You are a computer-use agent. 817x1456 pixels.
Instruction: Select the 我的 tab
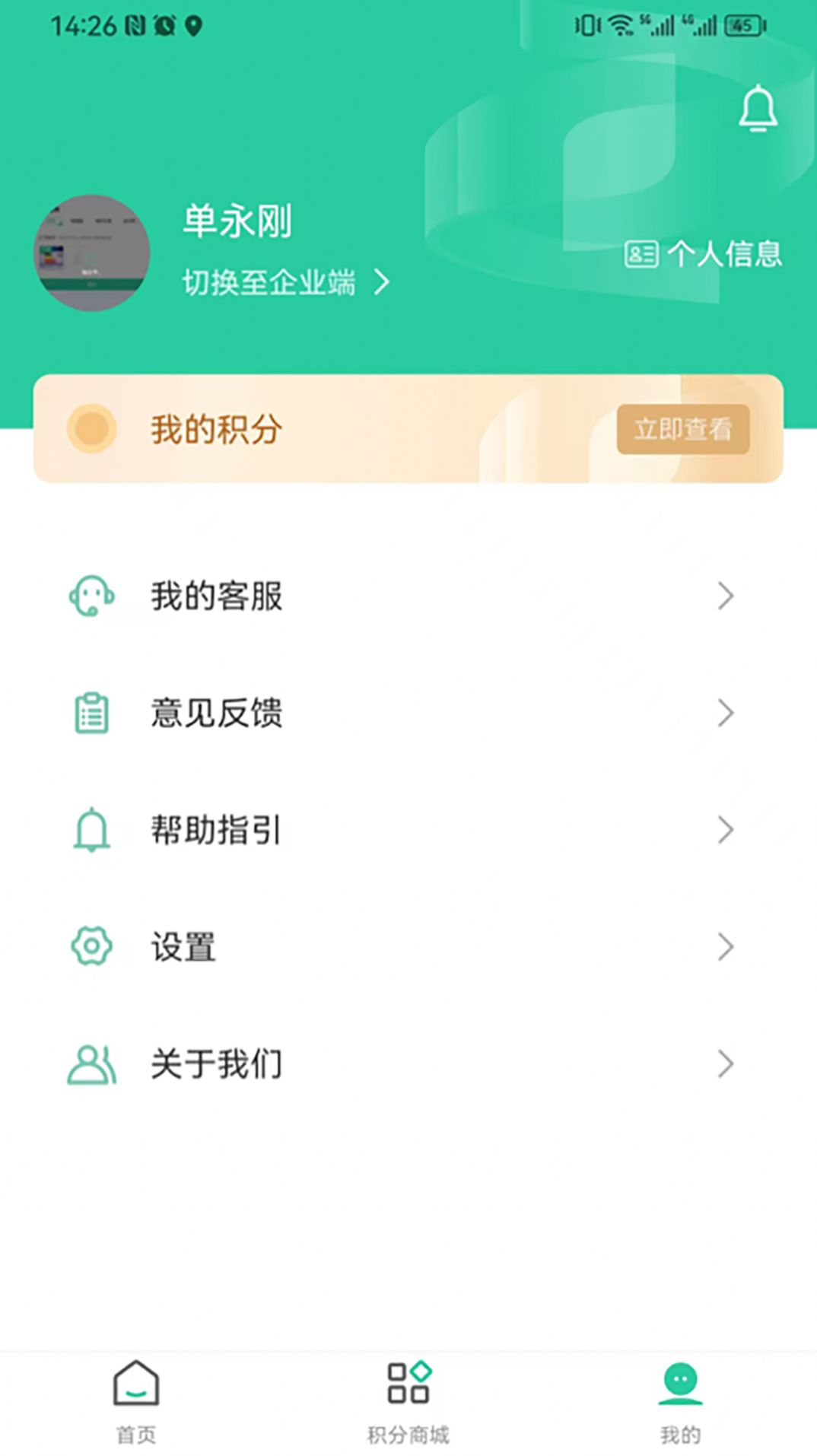coord(680,1401)
